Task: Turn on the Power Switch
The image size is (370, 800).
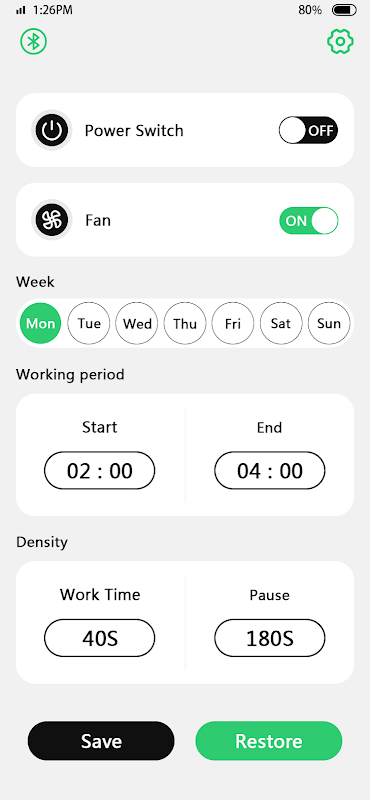Action: click(308, 131)
